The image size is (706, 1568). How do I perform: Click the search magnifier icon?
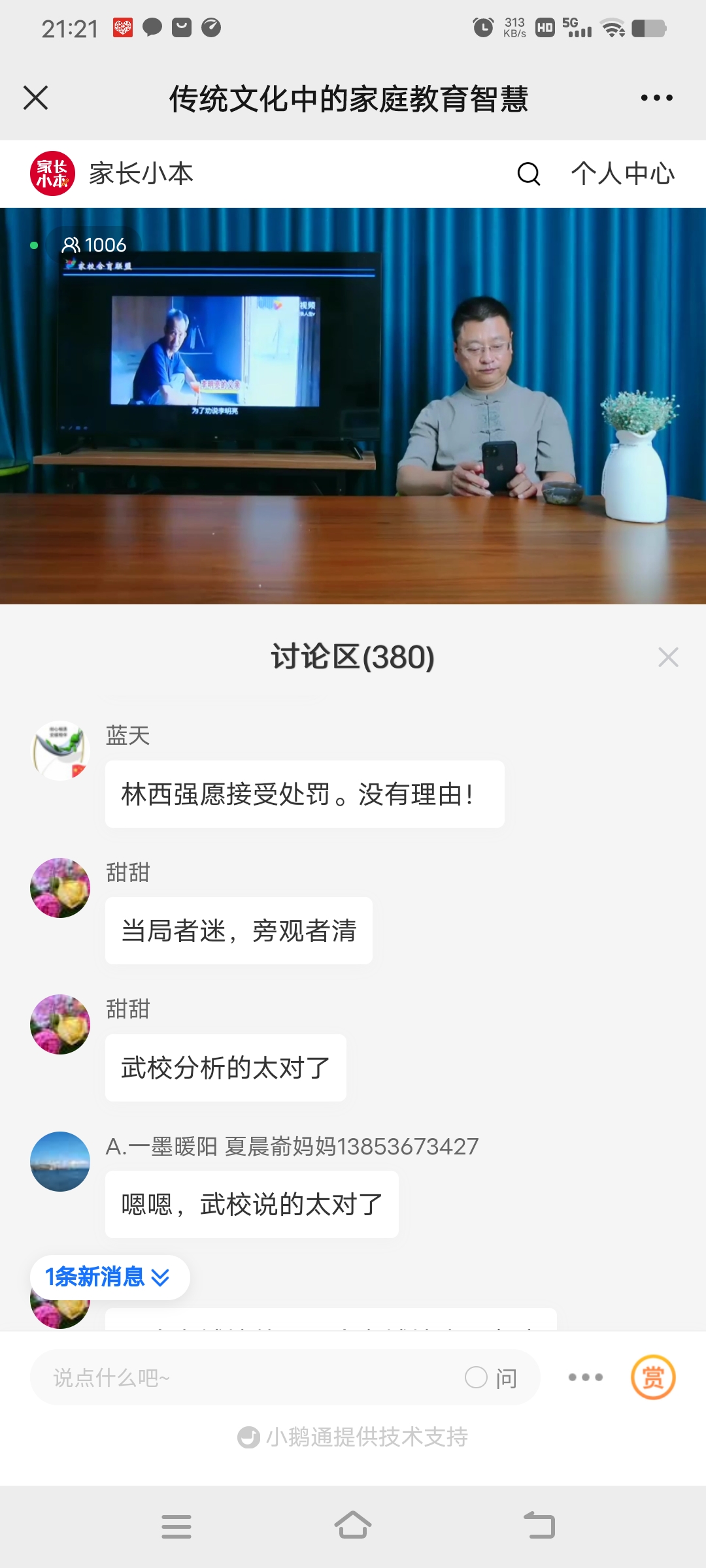click(x=528, y=174)
